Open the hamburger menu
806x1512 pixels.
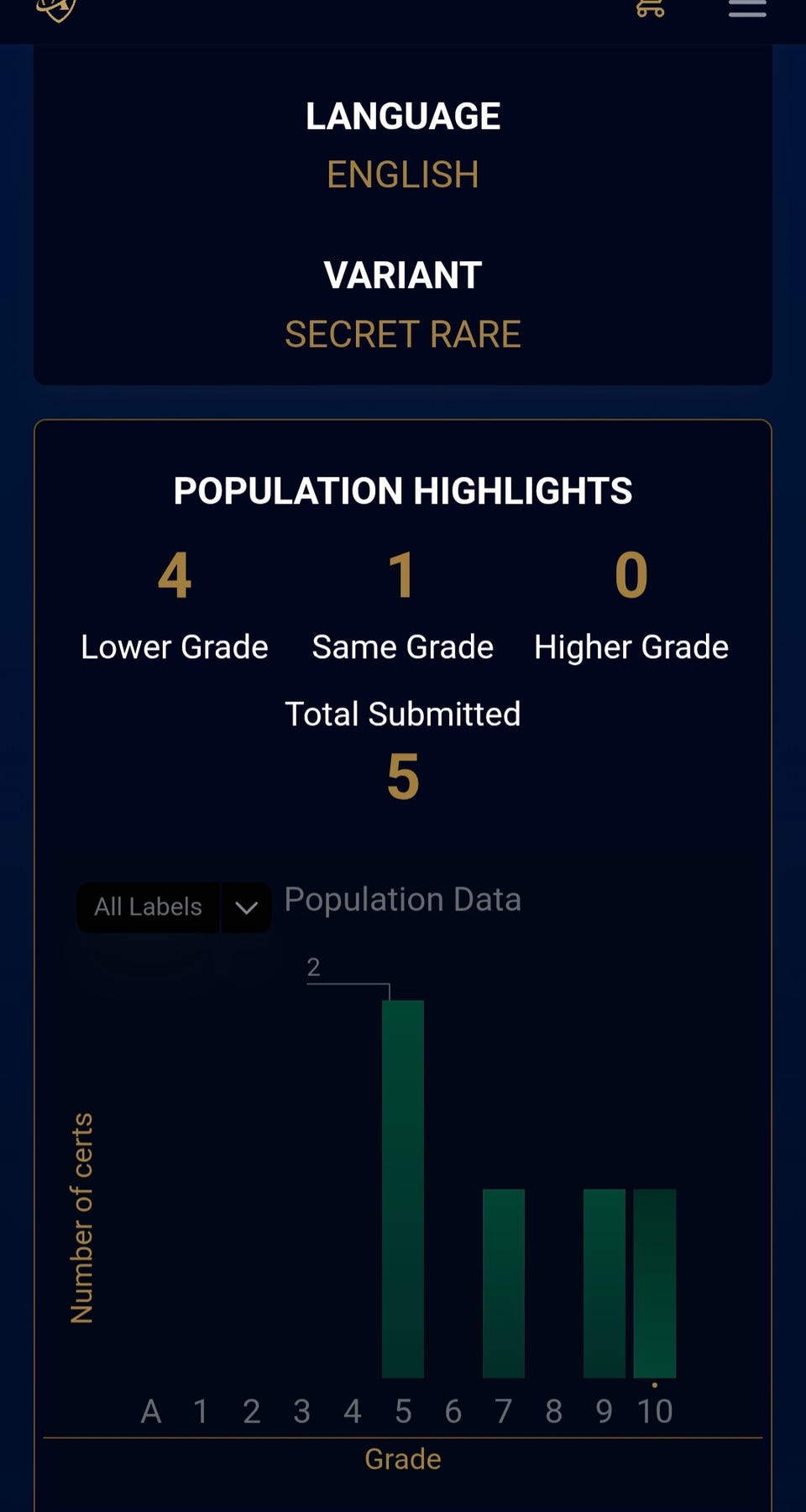(746, 8)
